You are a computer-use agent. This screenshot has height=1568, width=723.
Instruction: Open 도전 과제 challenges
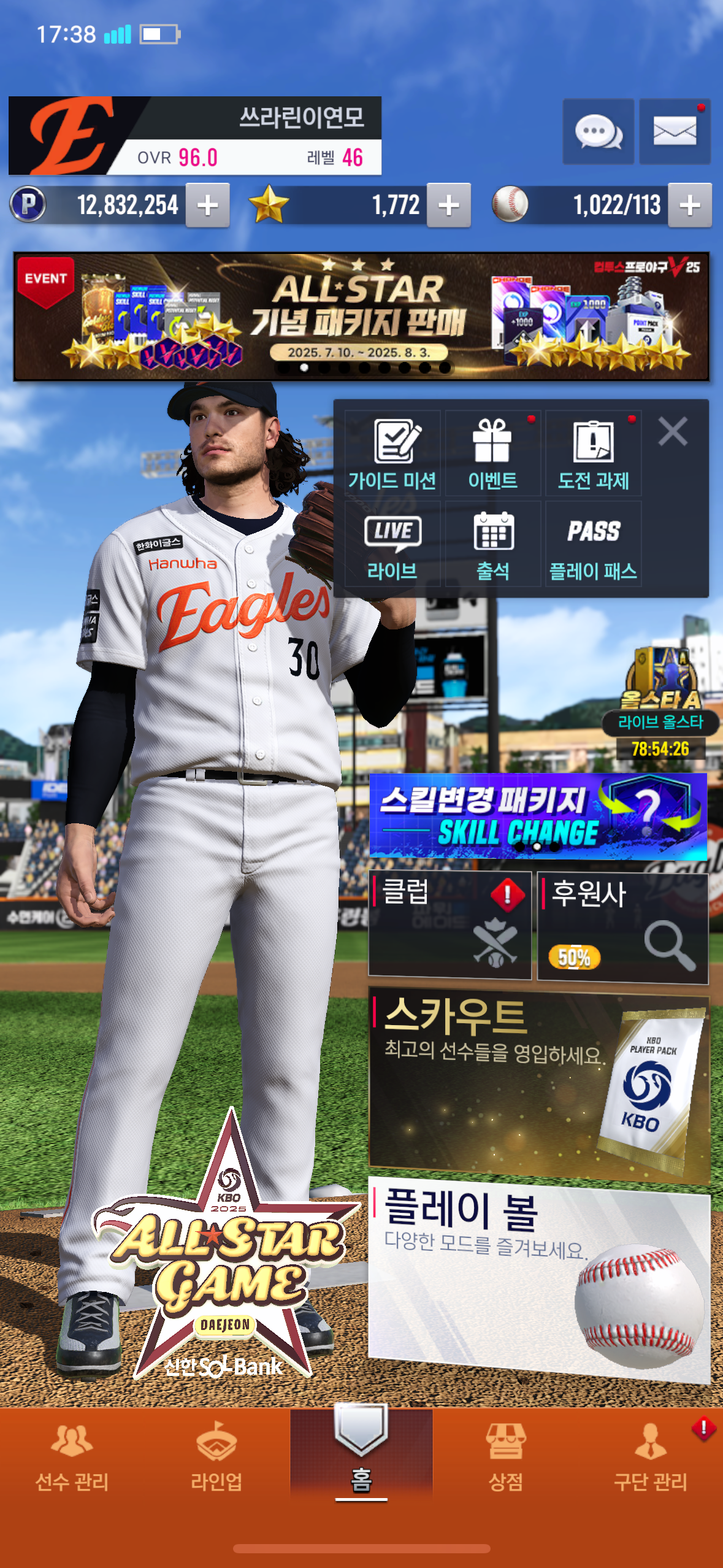(593, 454)
